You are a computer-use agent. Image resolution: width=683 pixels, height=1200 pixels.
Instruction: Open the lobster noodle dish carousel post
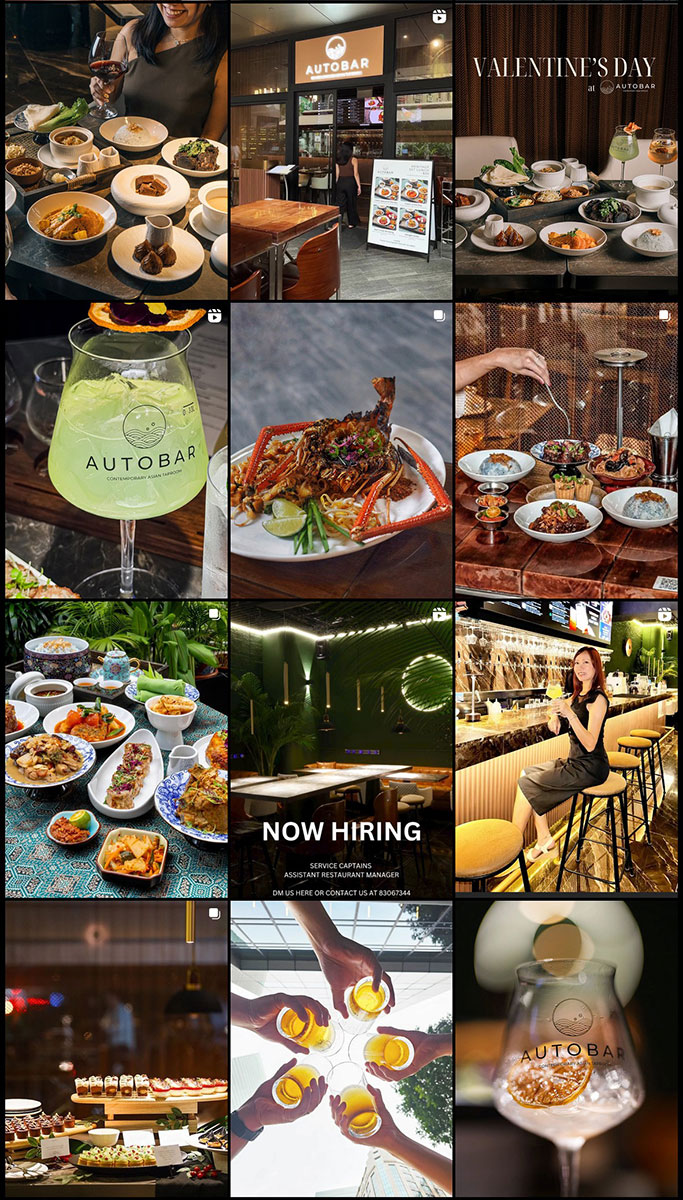pos(341,450)
